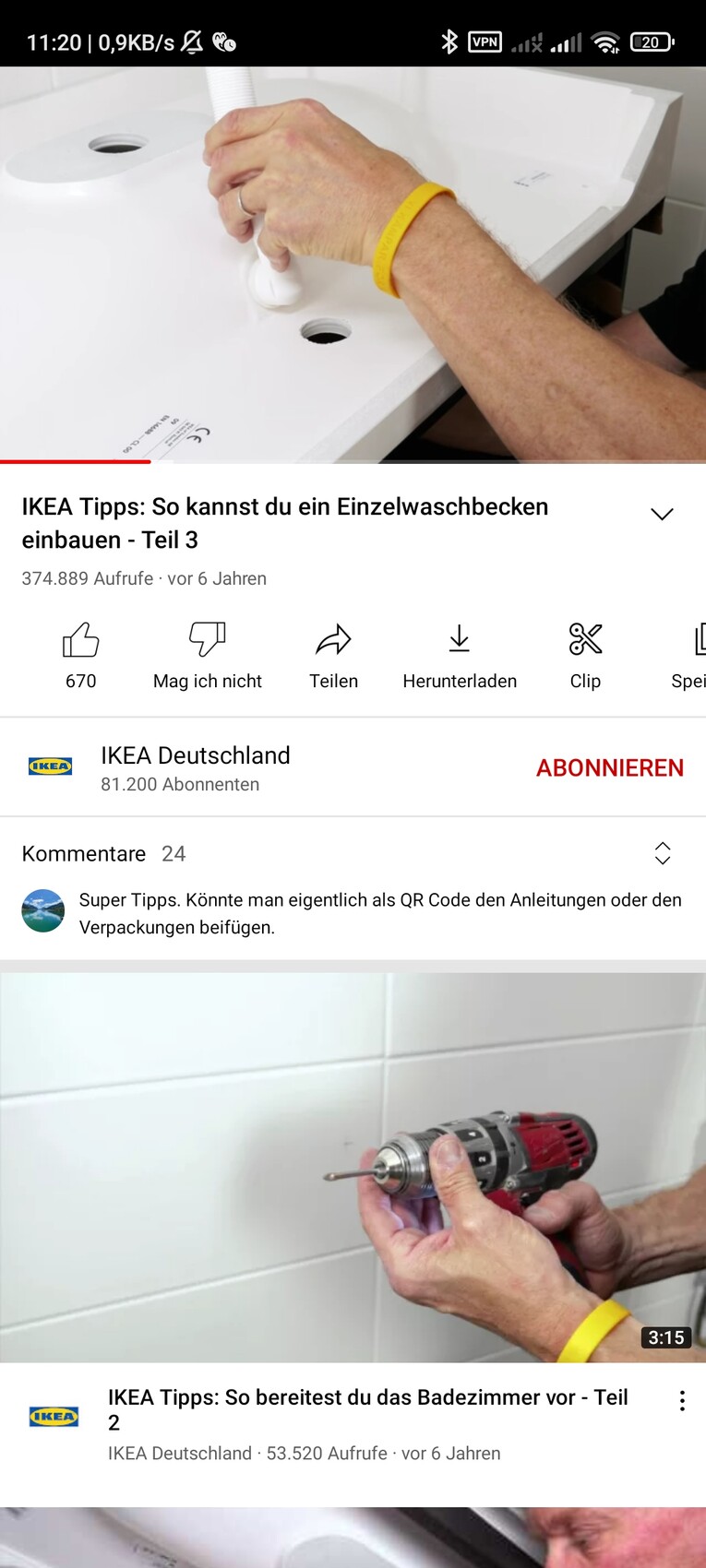Screen dimensions: 706x1568
Task: Open the overflow menu for the Teil 2 video
Action: [x=682, y=1401]
